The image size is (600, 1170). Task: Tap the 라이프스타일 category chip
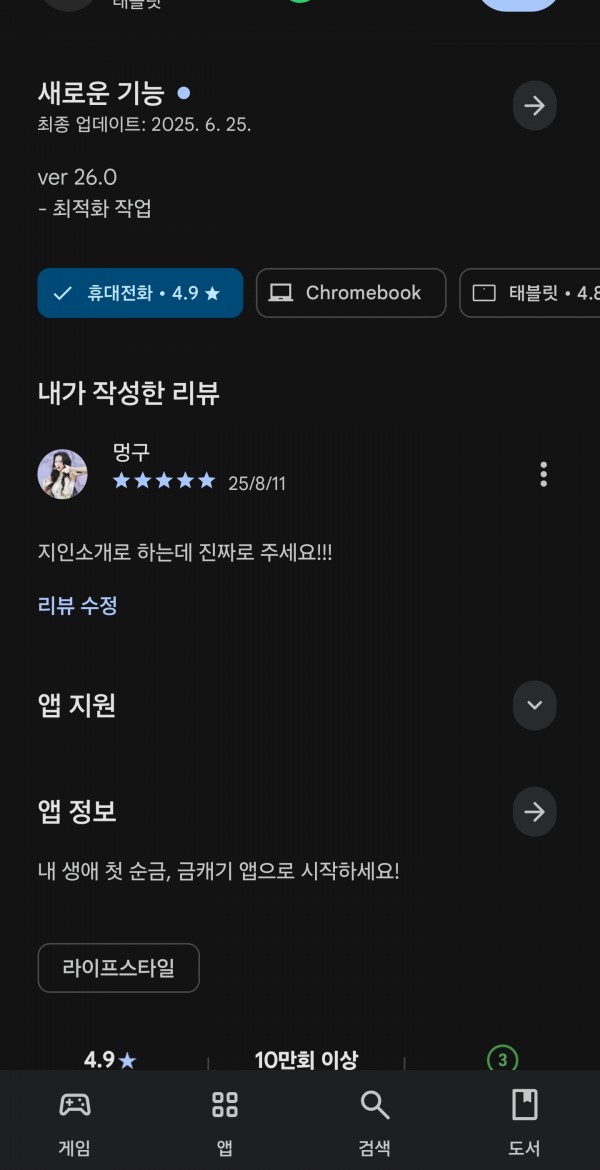tap(119, 968)
